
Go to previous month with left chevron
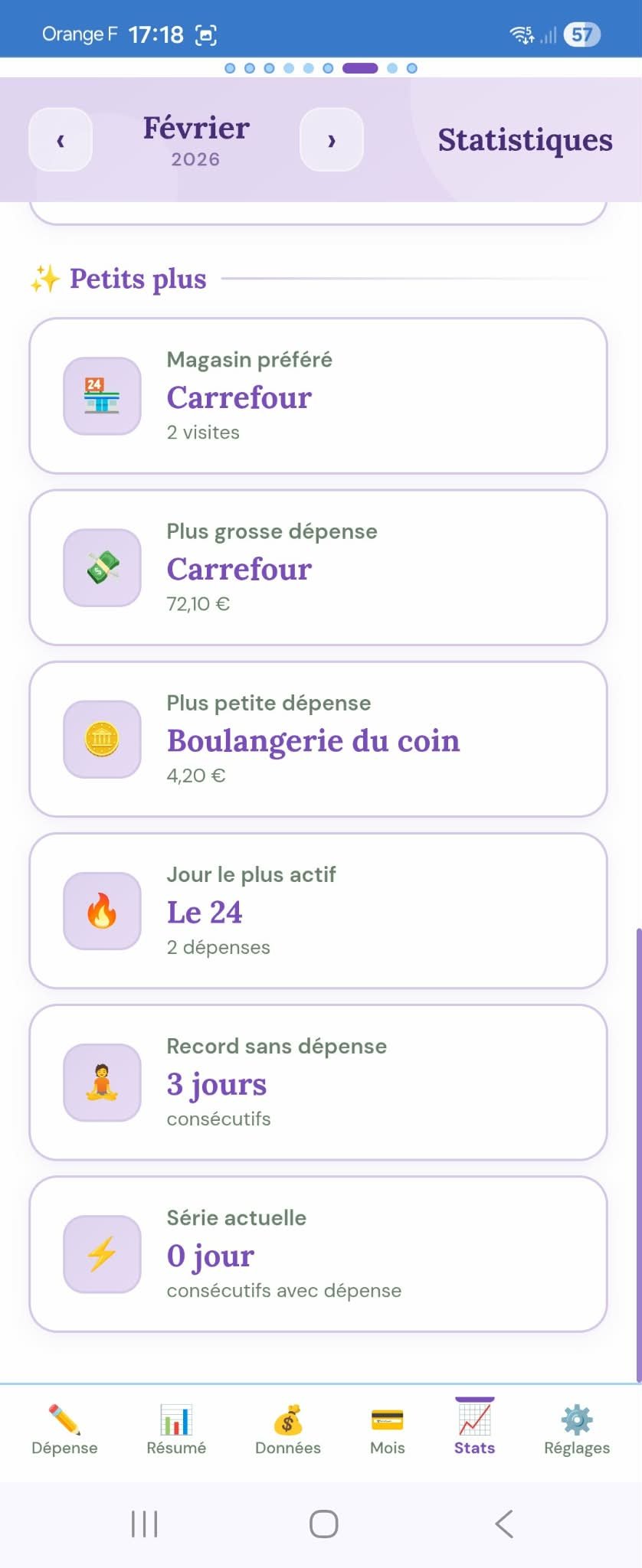(x=60, y=140)
